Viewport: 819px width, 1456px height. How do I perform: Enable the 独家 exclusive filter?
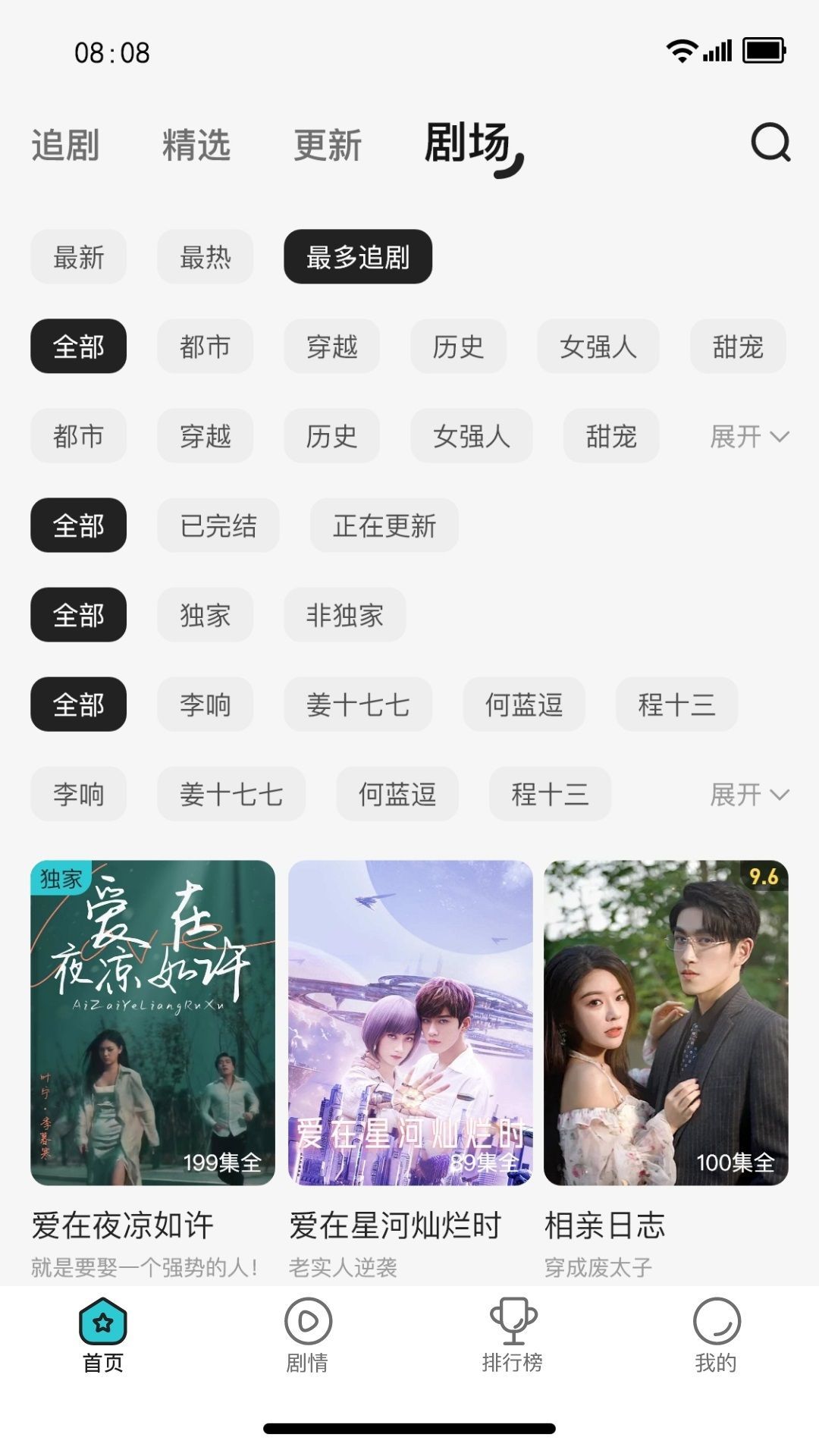pyautogui.click(x=206, y=615)
